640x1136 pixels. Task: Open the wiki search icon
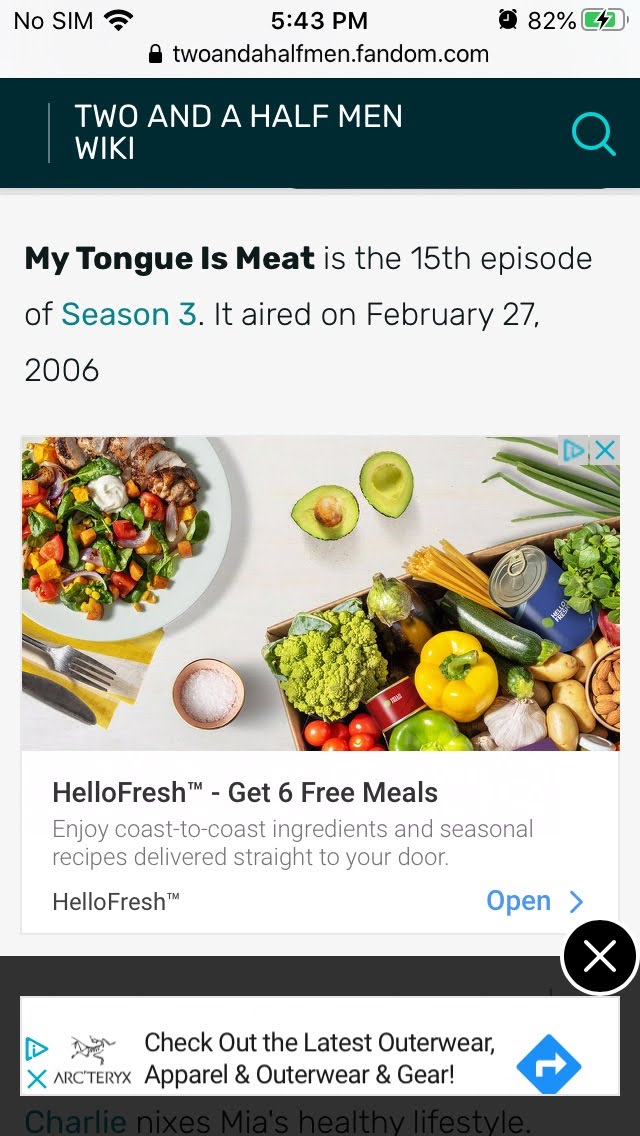click(x=593, y=134)
